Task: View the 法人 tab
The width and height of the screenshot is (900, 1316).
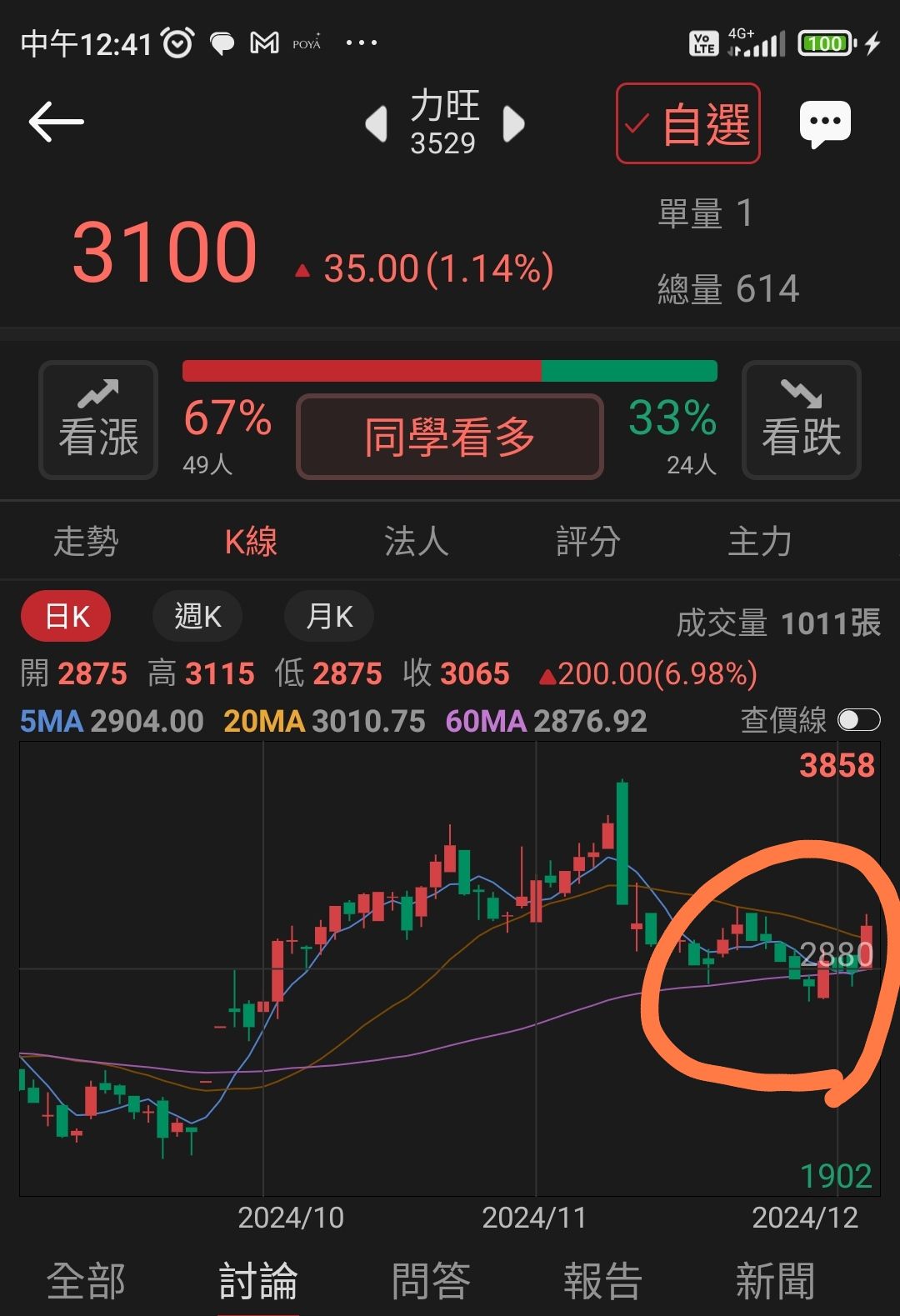Action: (416, 542)
